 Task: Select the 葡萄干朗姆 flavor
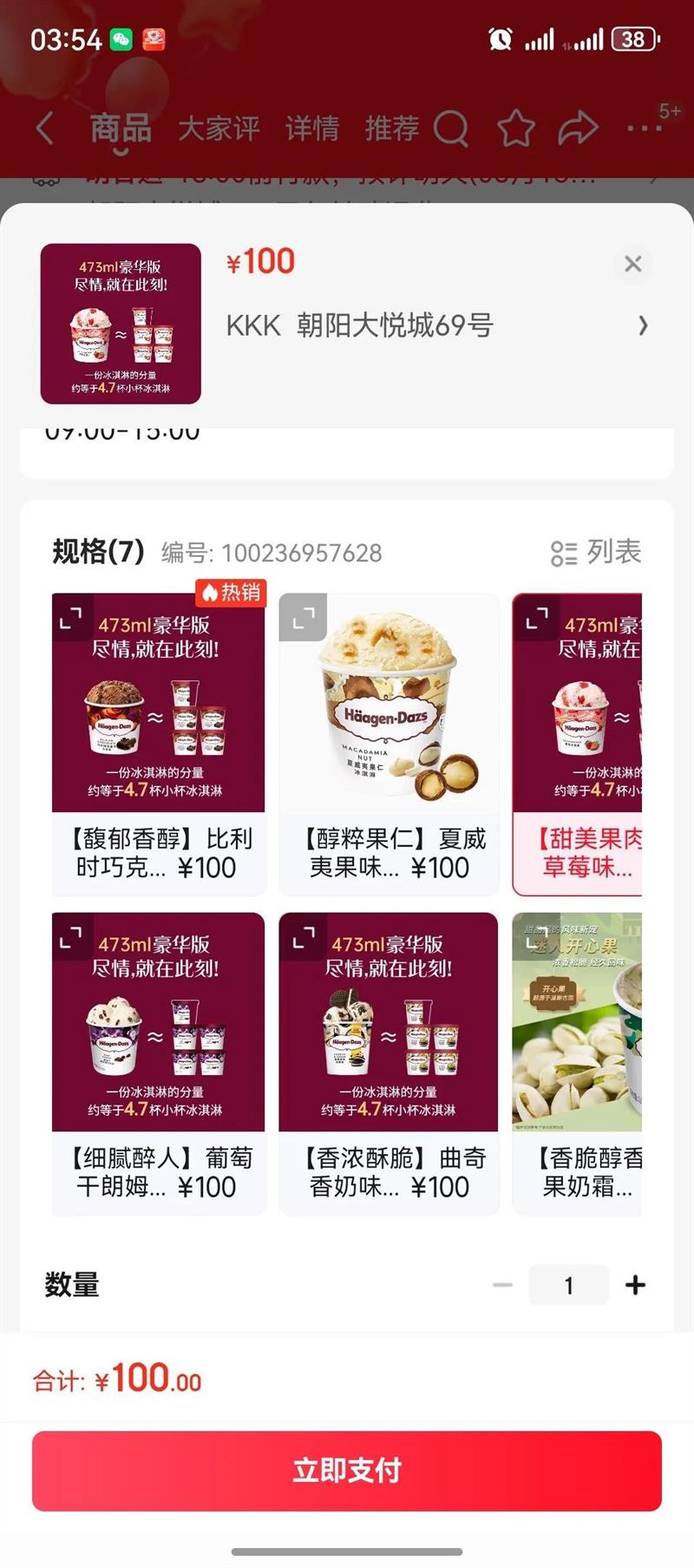pyautogui.click(x=158, y=1171)
